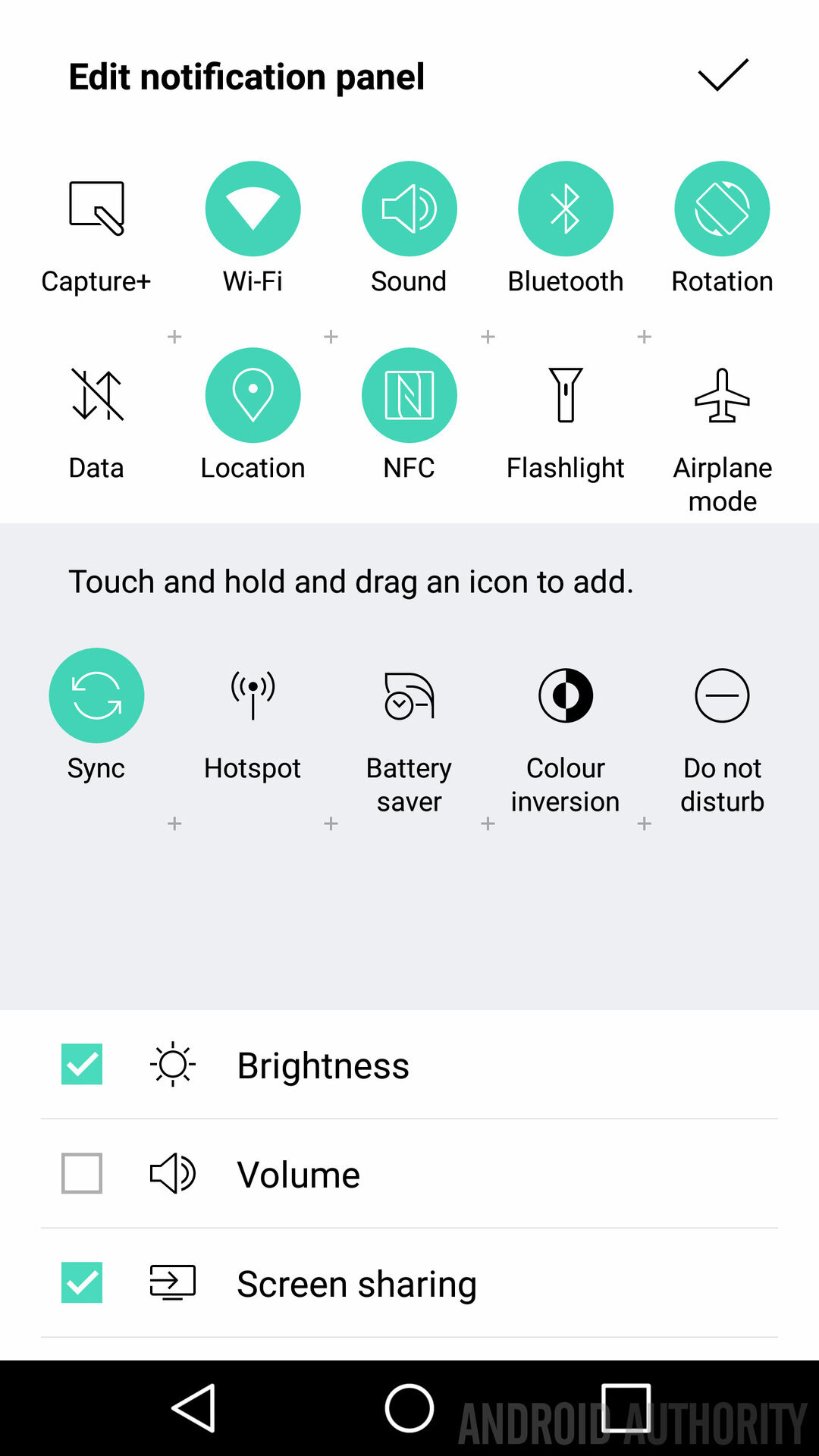Go back using the navigation bar

click(x=194, y=1408)
